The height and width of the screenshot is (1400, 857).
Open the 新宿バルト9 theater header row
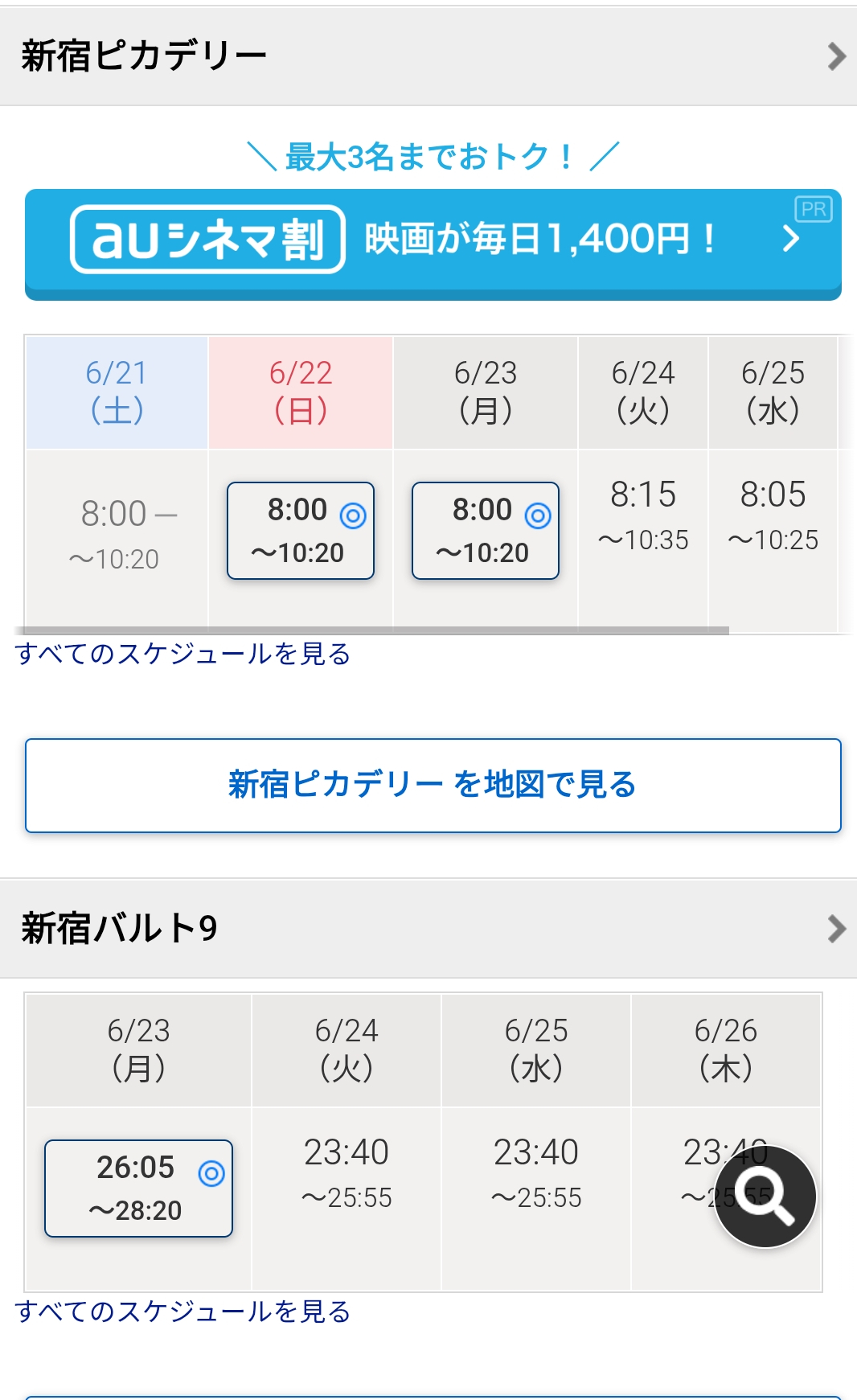tap(428, 929)
